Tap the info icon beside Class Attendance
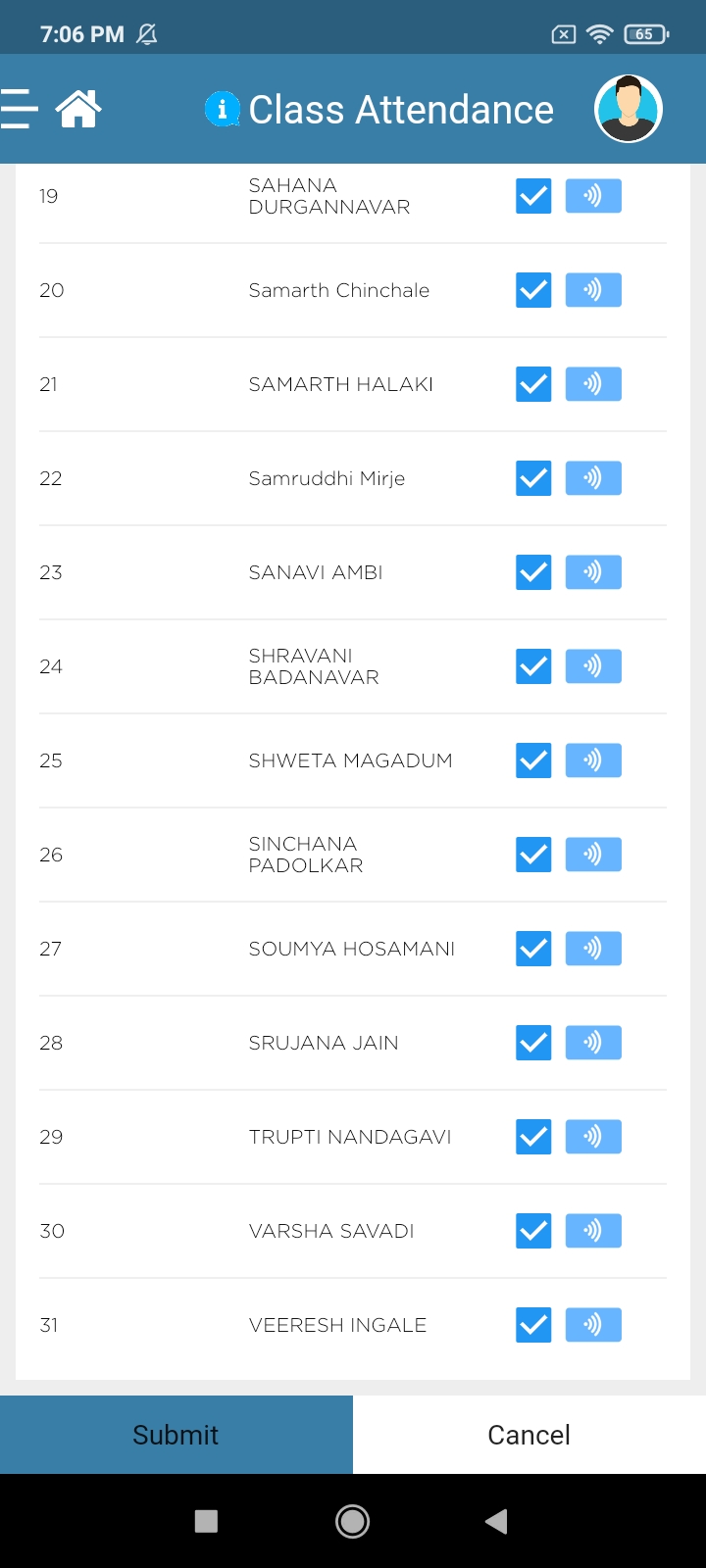706x1568 pixels. 222,109
